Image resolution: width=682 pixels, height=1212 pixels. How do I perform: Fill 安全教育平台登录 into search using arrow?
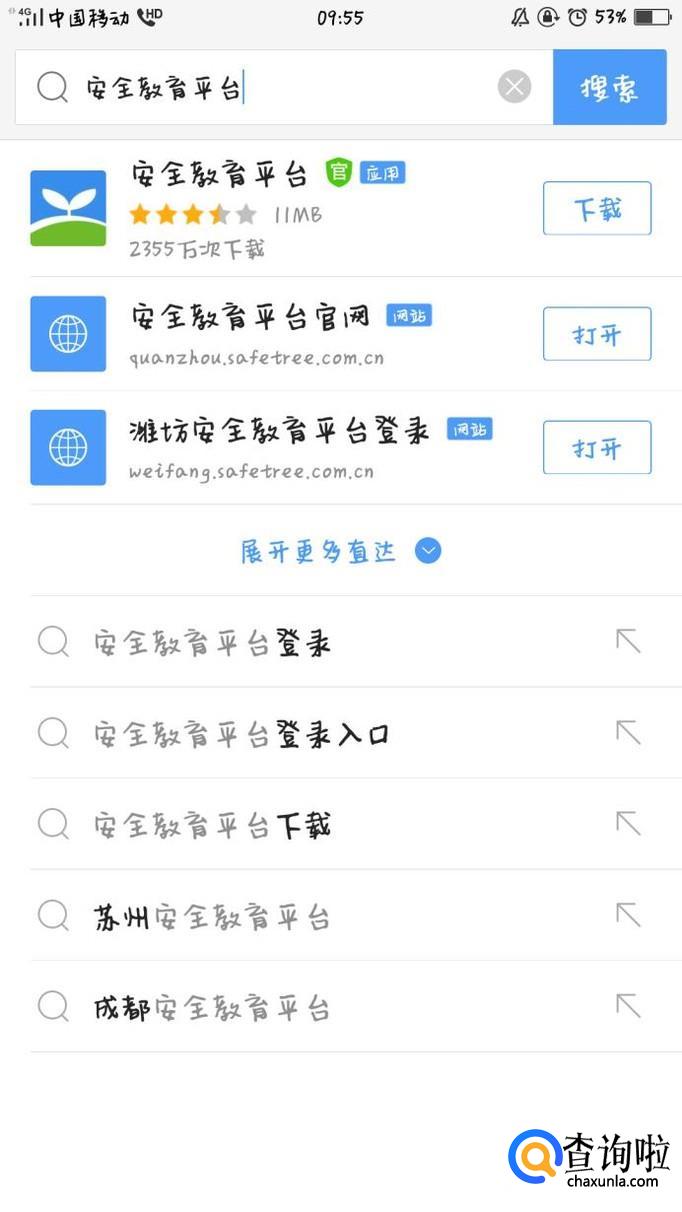(628, 641)
